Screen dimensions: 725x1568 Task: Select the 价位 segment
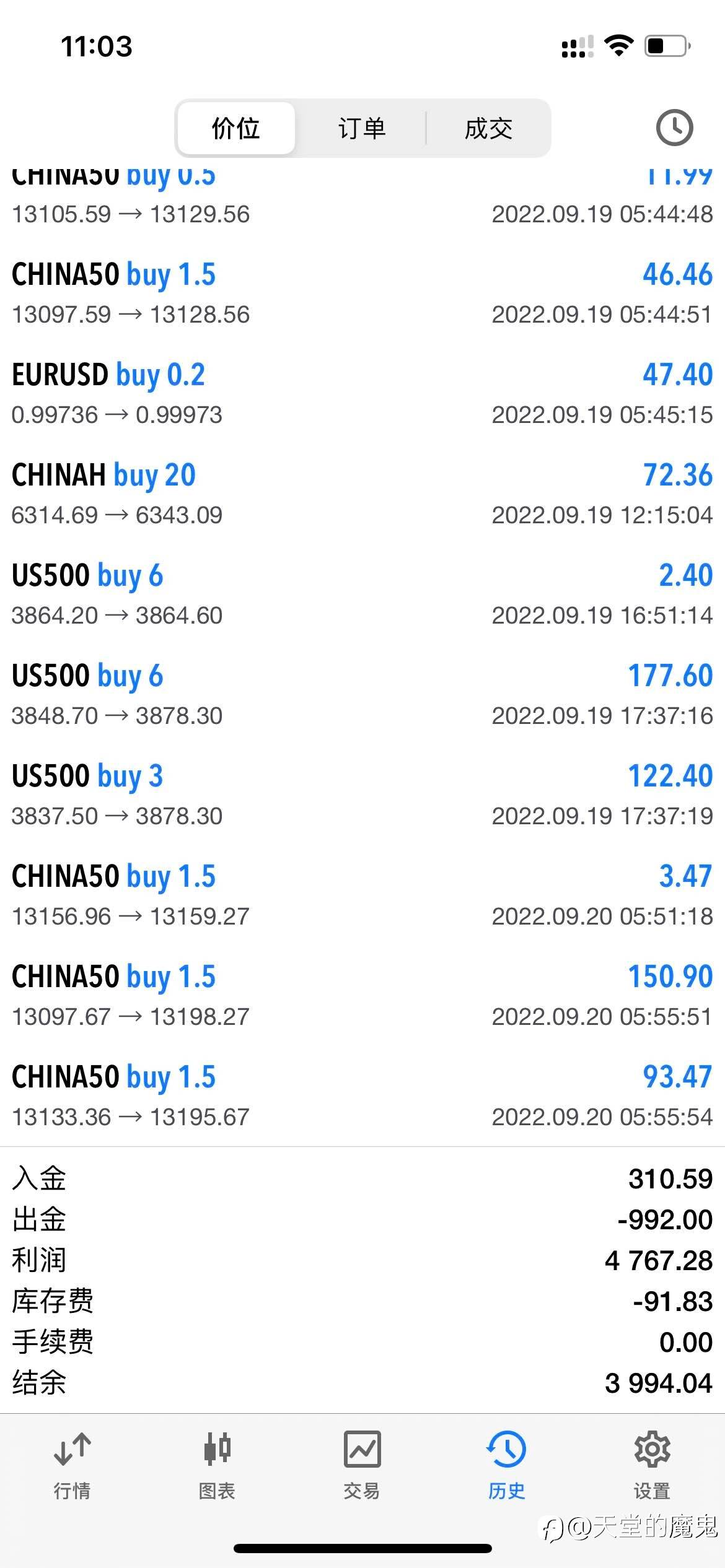[x=235, y=128]
